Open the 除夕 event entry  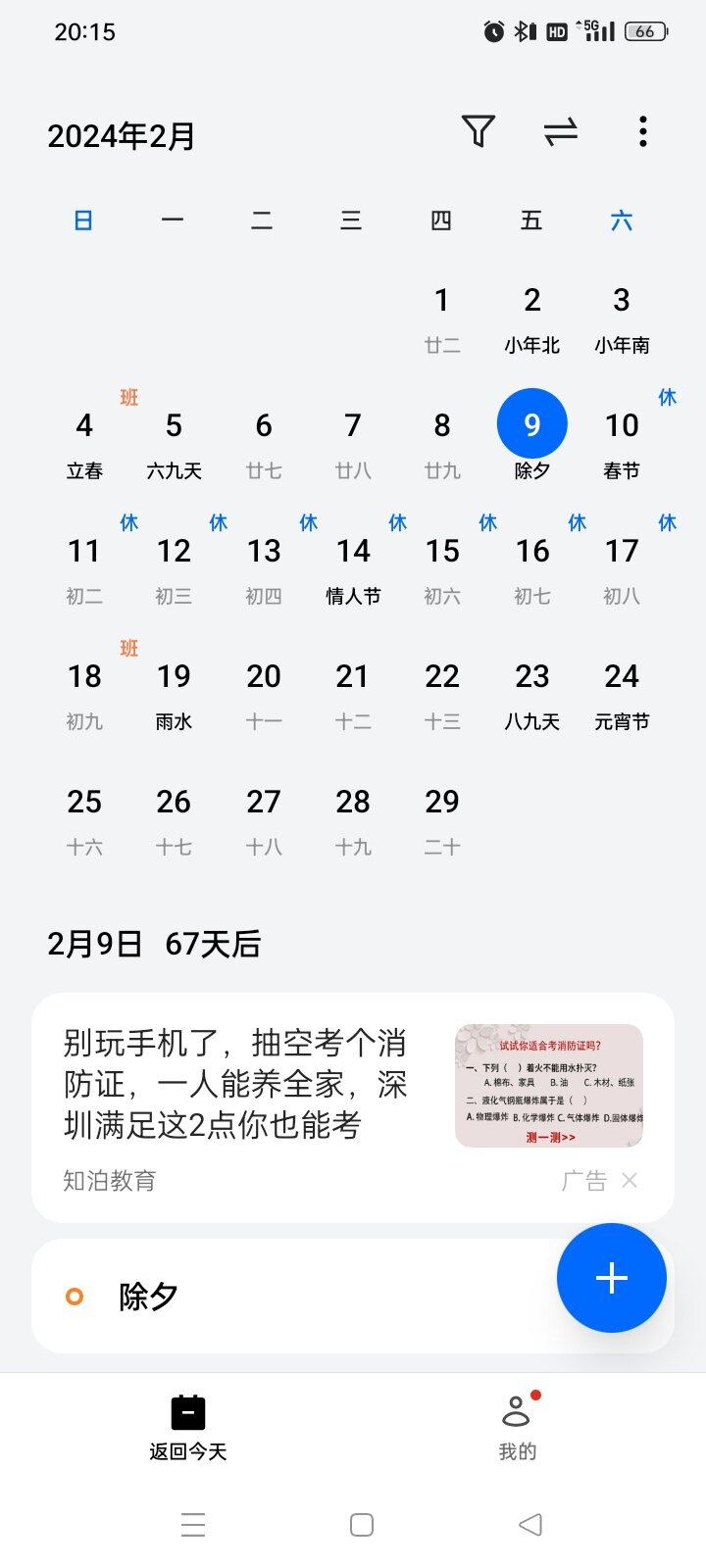tap(294, 1297)
